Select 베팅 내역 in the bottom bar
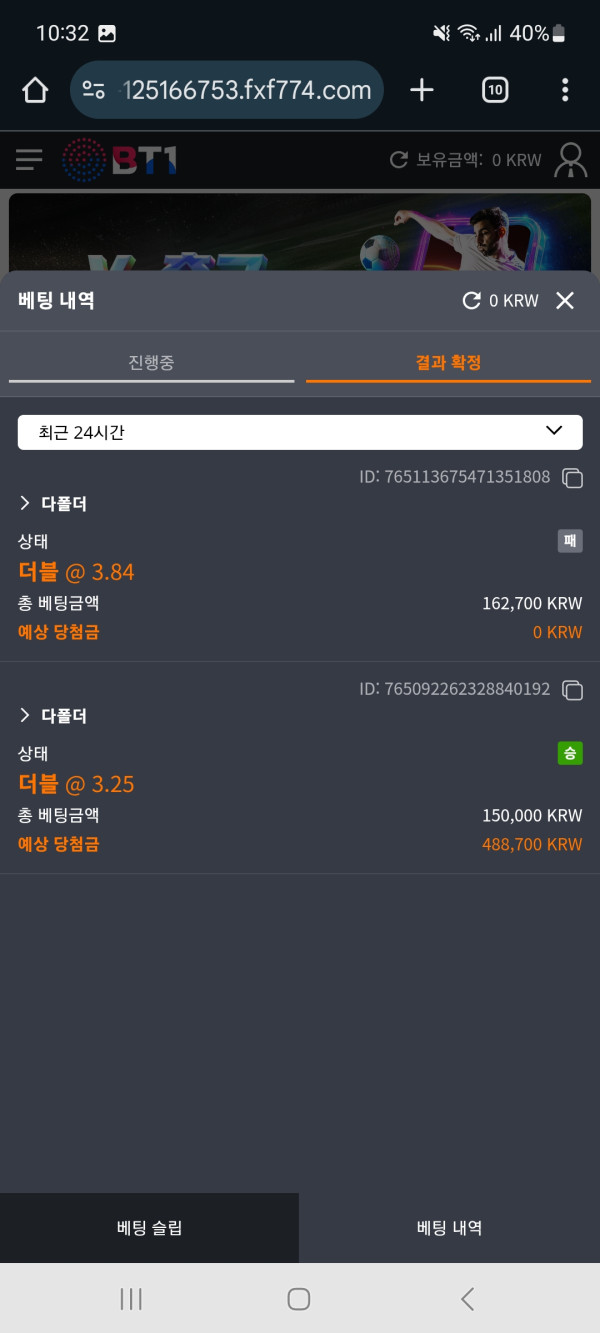 point(449,1228)
